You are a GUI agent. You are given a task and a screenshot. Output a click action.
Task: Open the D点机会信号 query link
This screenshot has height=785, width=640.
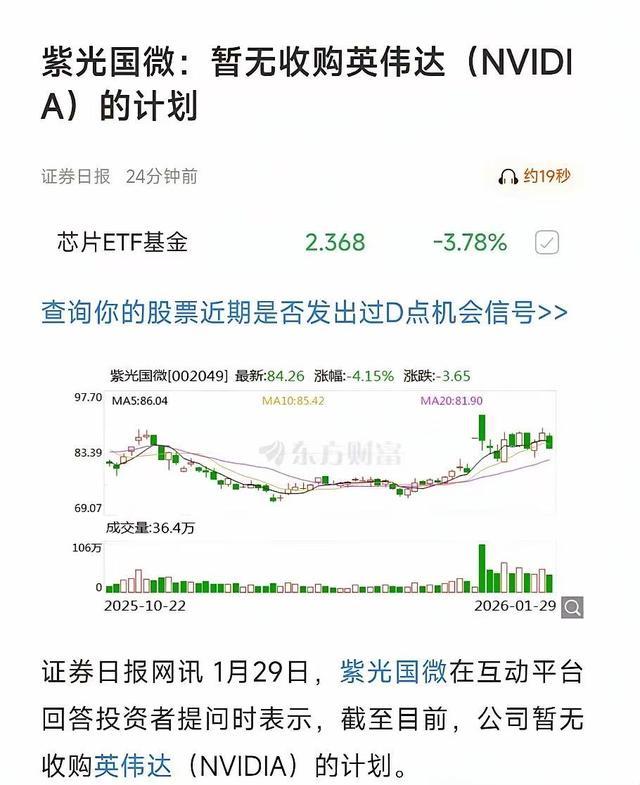(x=304, y=312)
